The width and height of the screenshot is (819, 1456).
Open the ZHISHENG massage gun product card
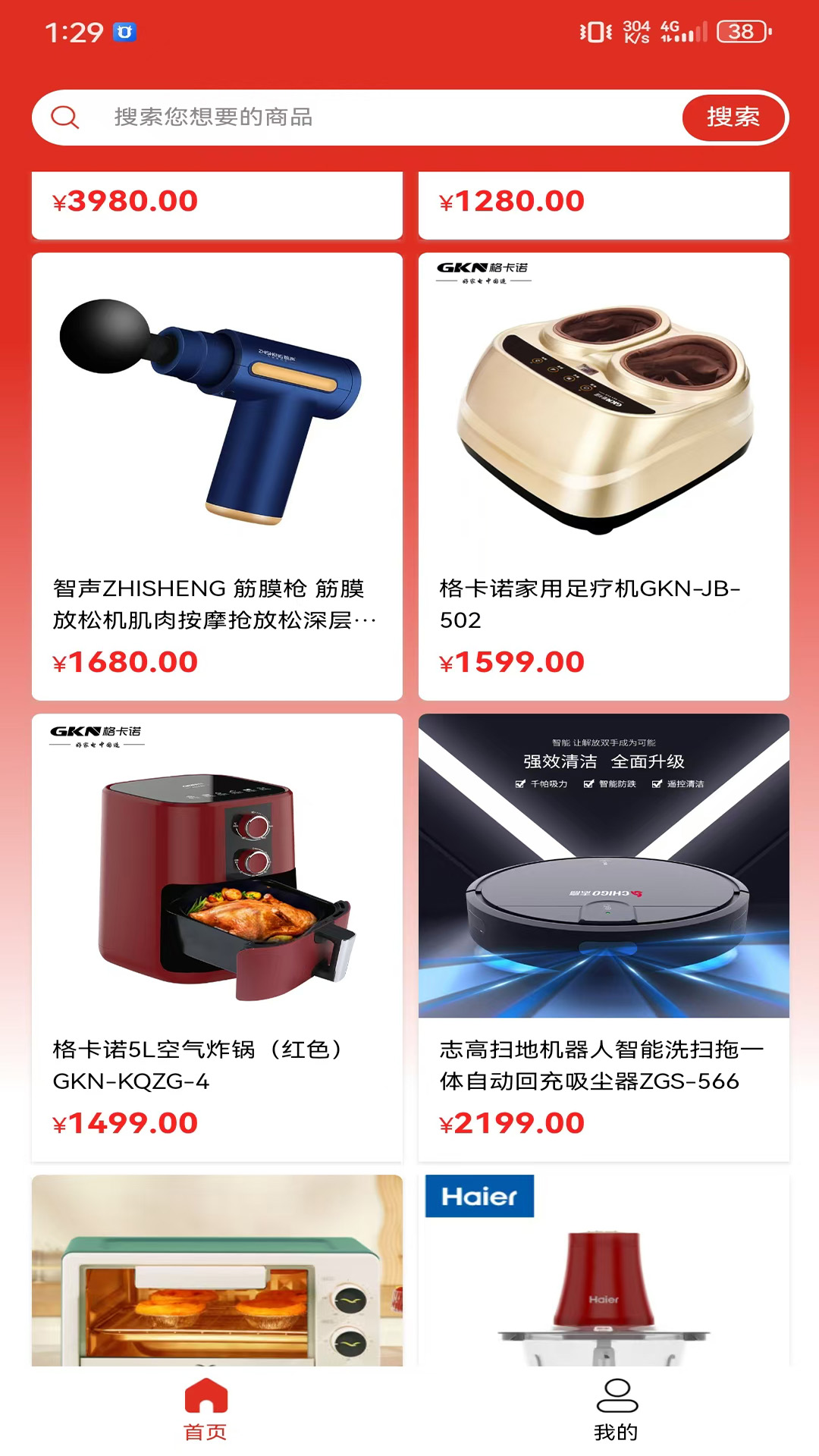coord(217,476)
